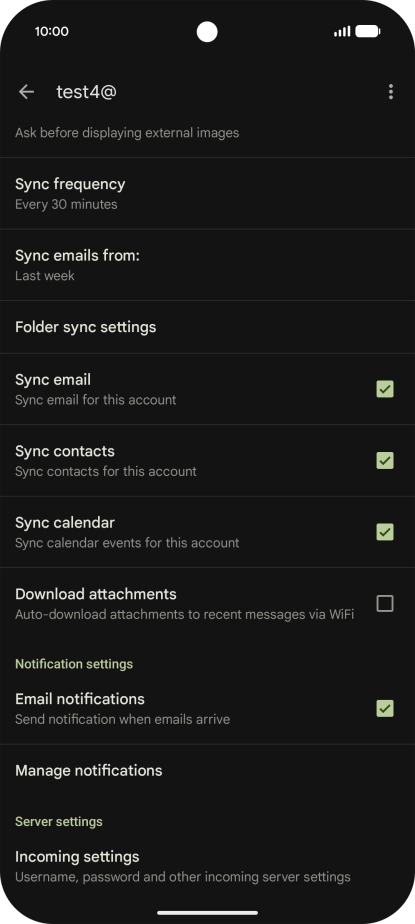Open the three-dot overflow menu

[x=390, y=92]
